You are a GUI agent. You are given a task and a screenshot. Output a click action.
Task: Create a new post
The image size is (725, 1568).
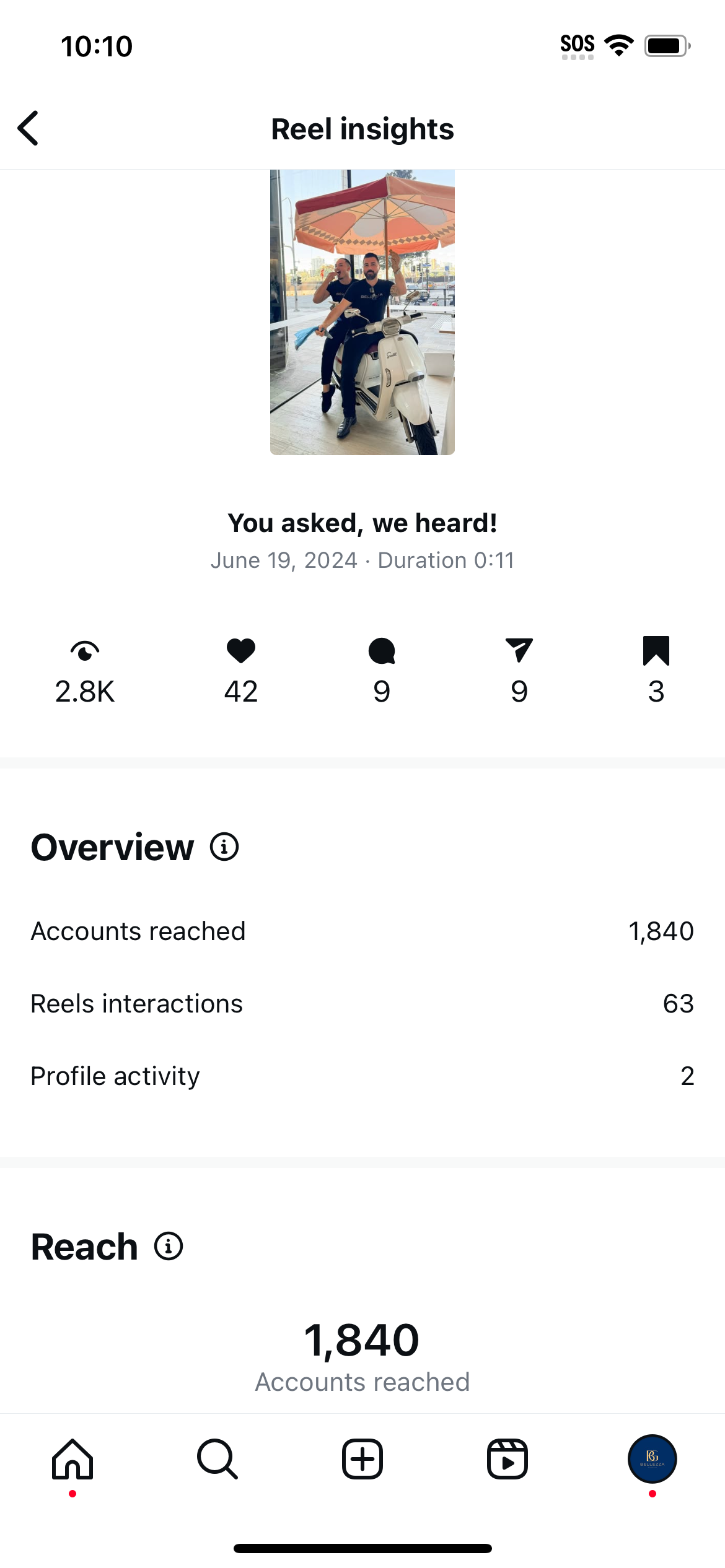click(x=362, y=1459)
